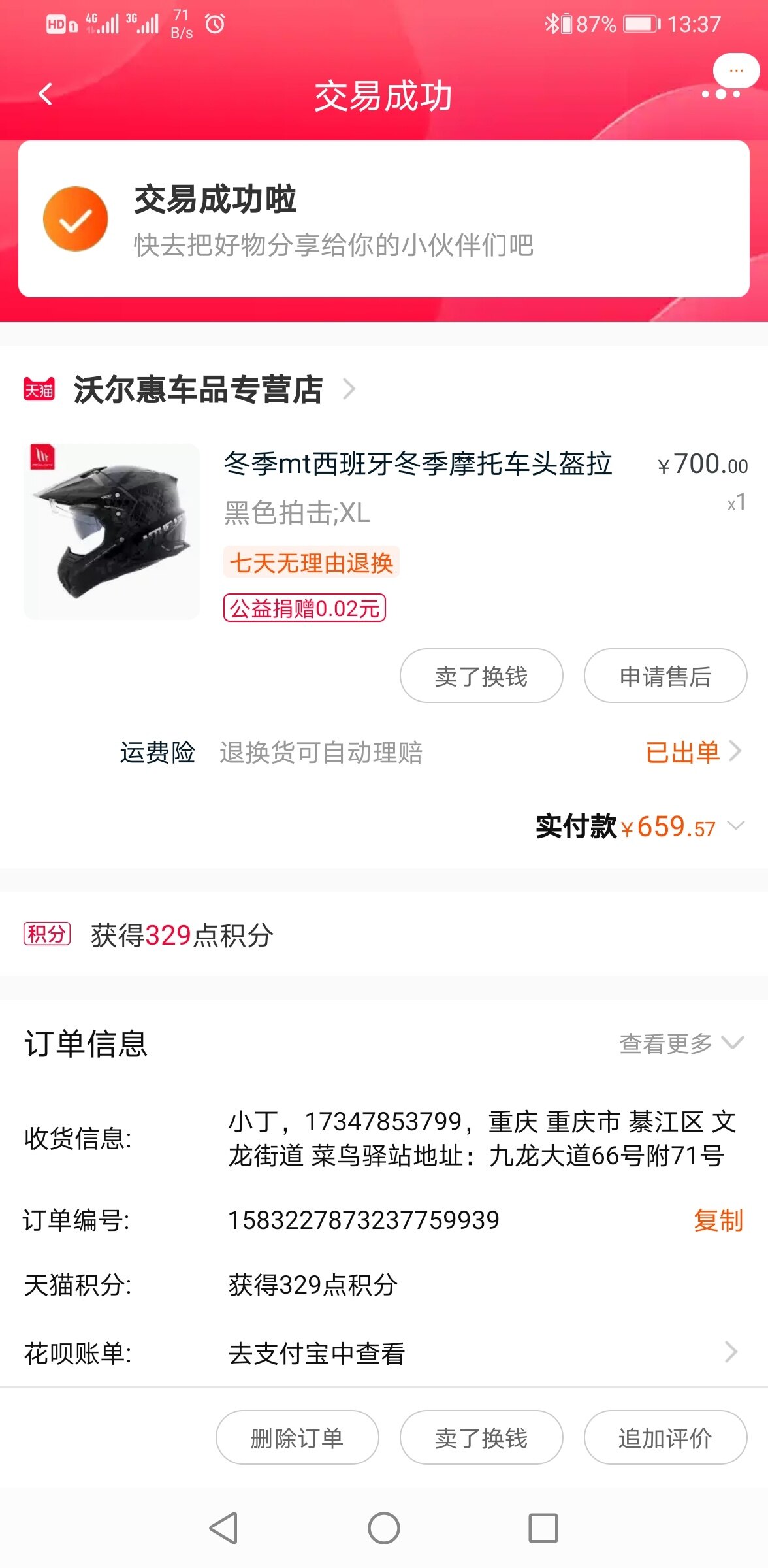
Task: Expand 查看更多 order information
Action: [x=680, y=1043]
